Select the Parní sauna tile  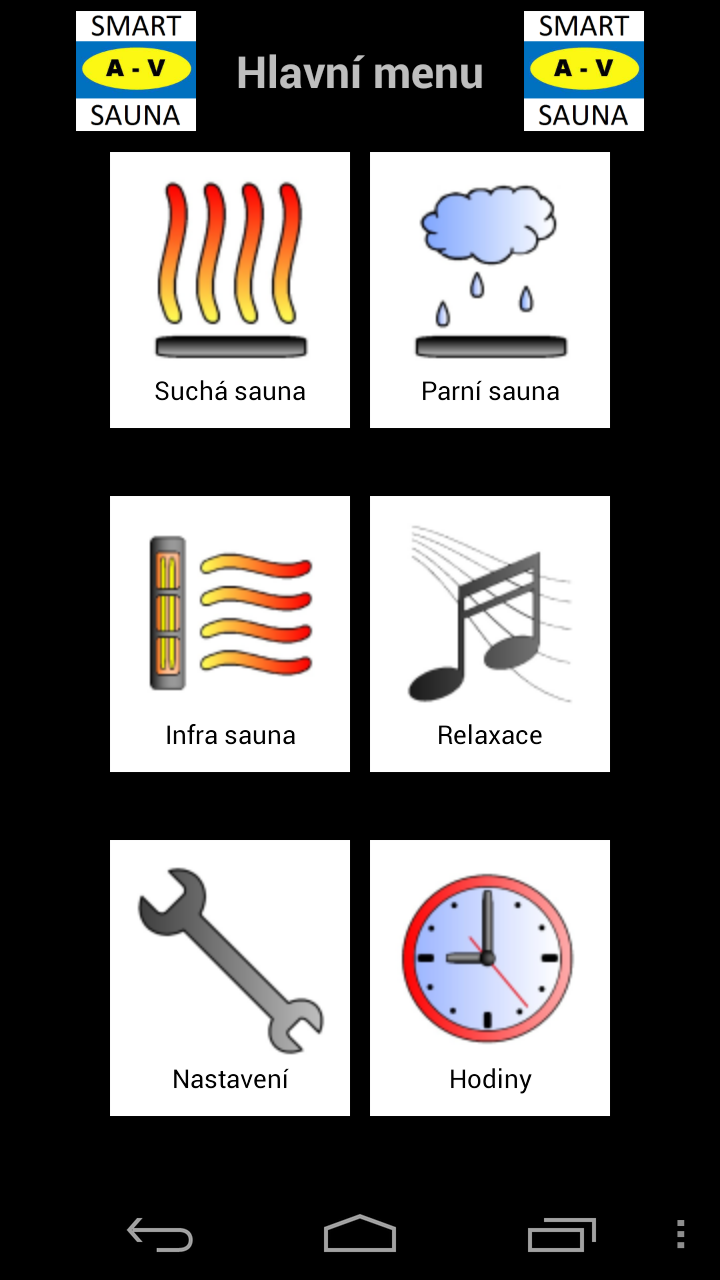point(490,290)
